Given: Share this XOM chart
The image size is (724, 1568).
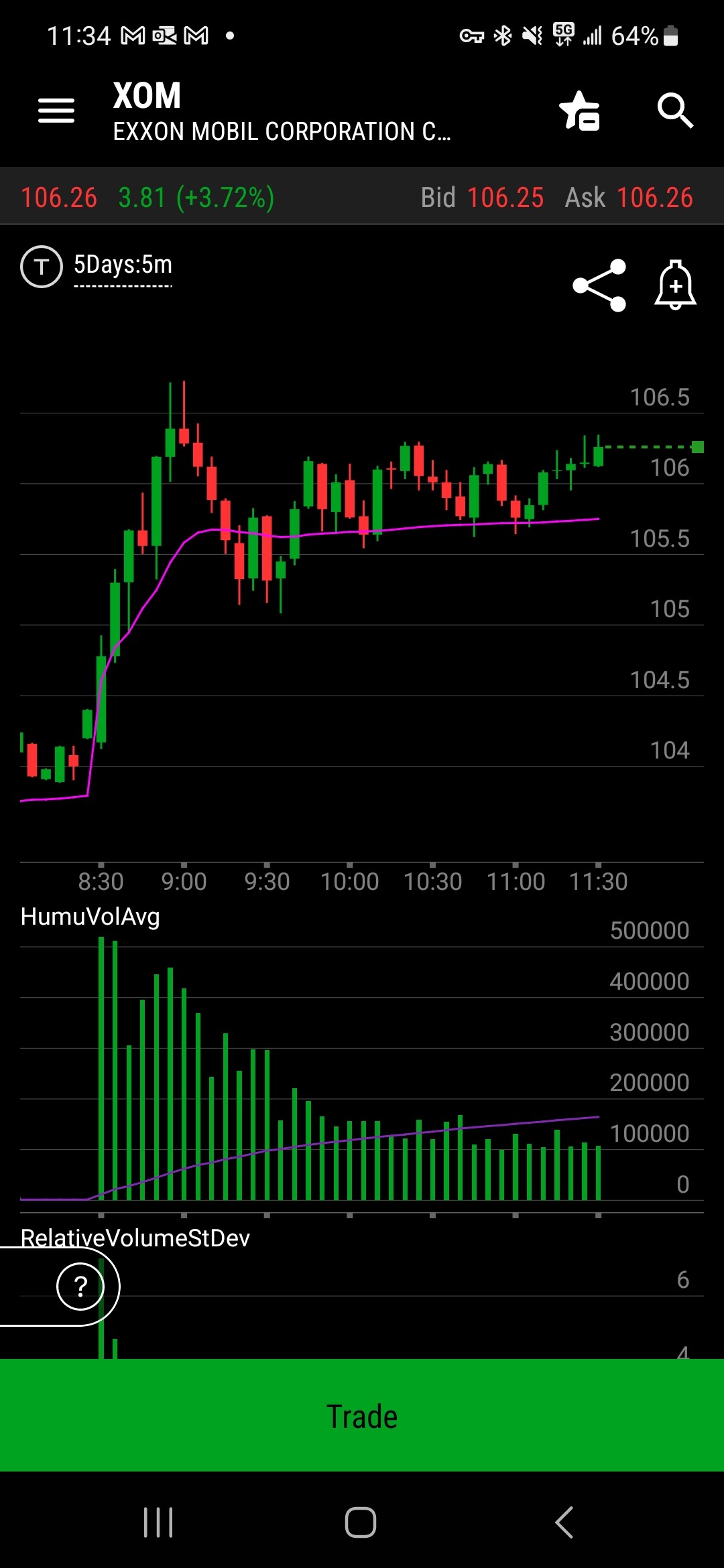Looking at the screenshot, I should tap(599, 285).
